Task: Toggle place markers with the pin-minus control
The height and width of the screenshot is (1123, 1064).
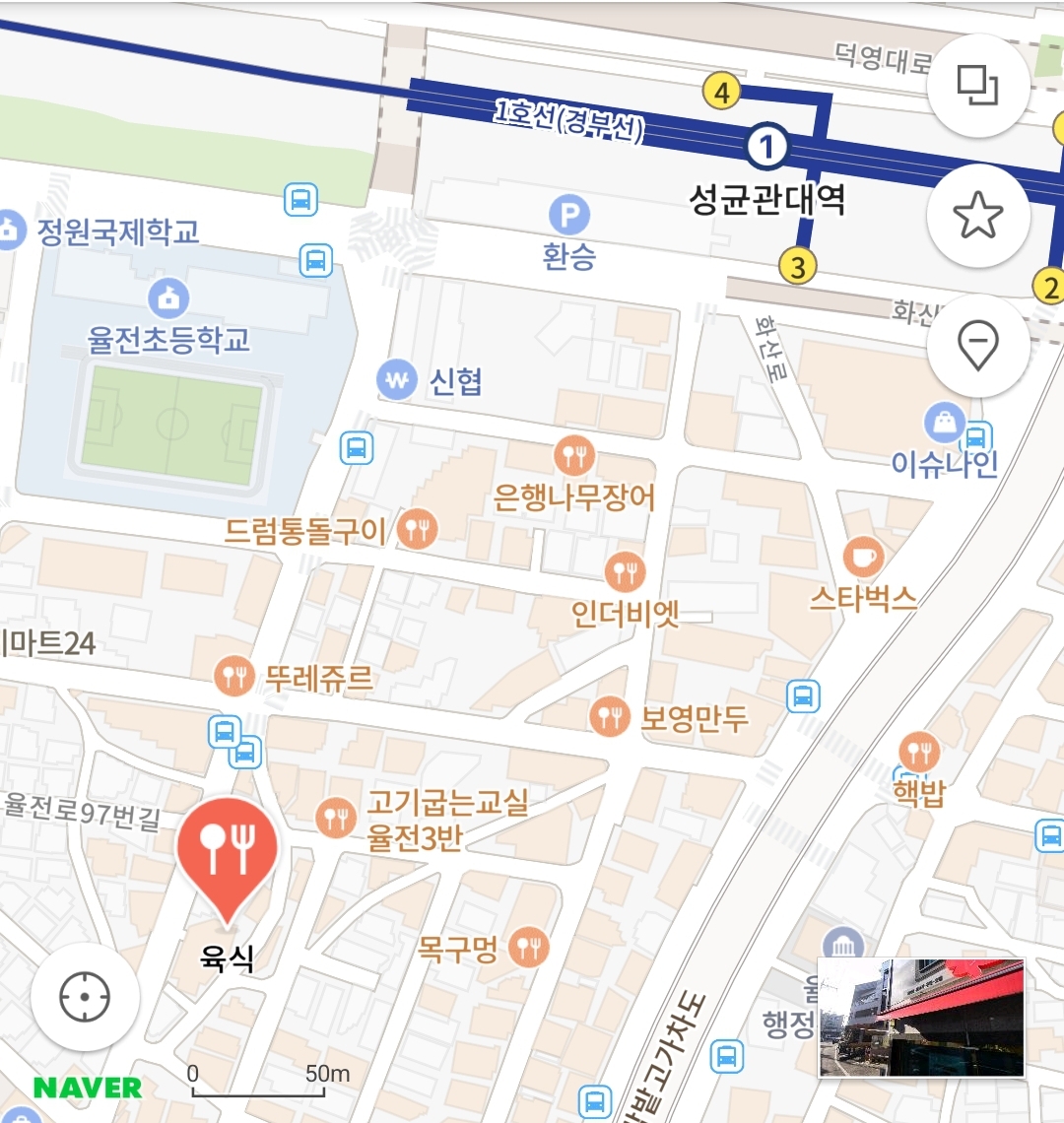Action: pos(977,344)
